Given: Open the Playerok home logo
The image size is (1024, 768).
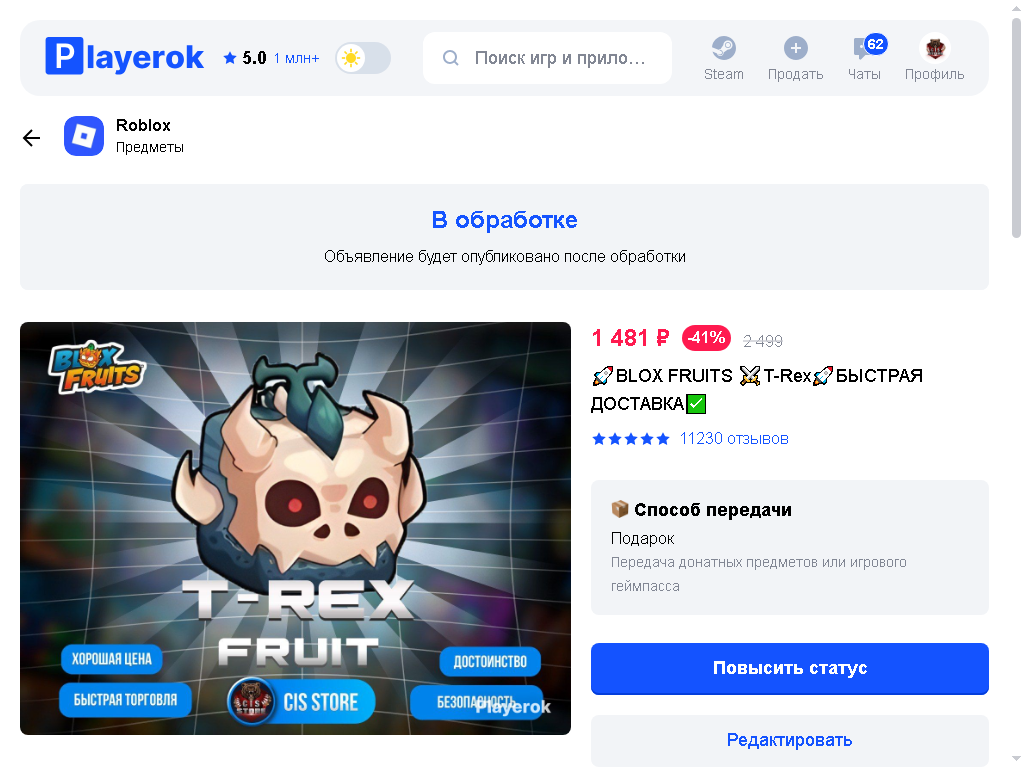Looking at the screenshot, I should (x=124, y=57).
